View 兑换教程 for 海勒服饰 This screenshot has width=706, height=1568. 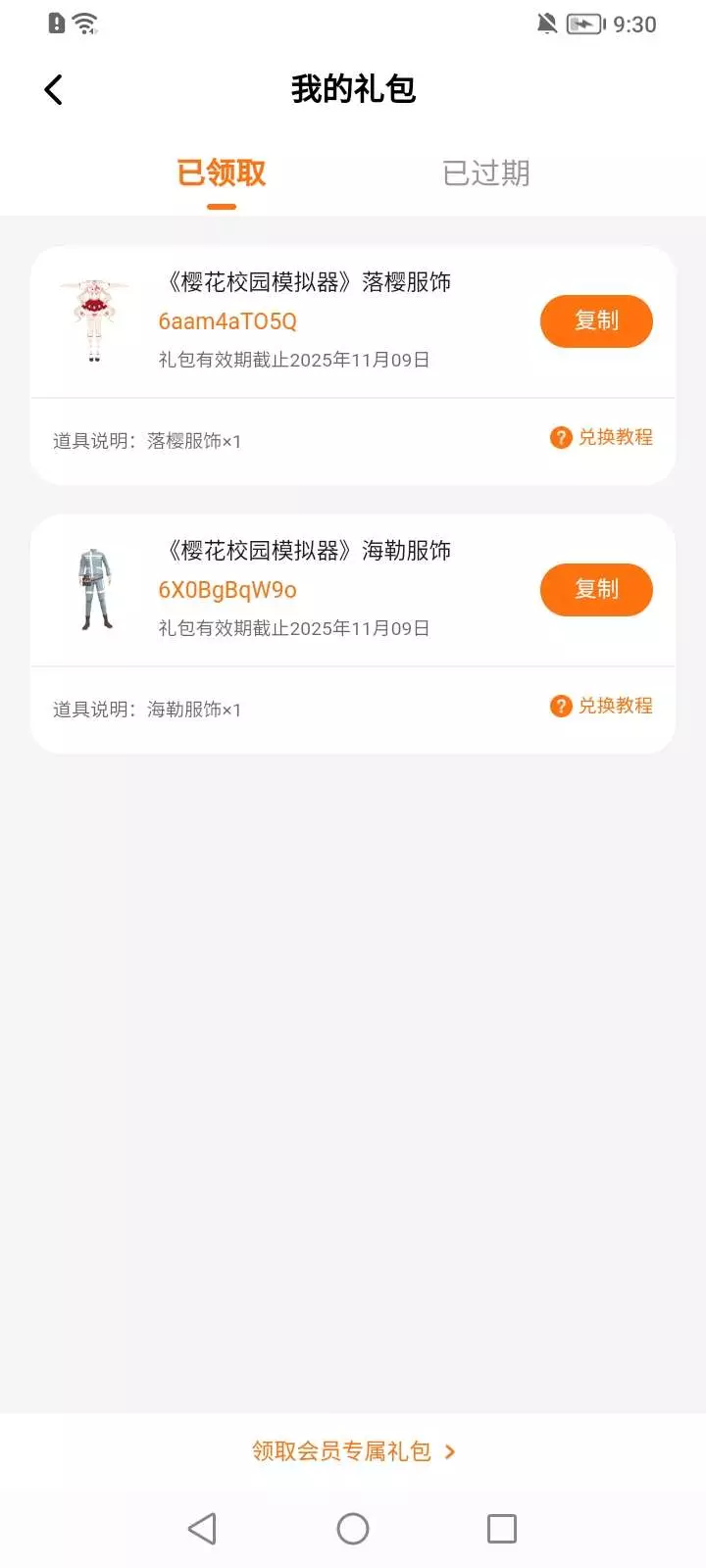click(602, 706)
